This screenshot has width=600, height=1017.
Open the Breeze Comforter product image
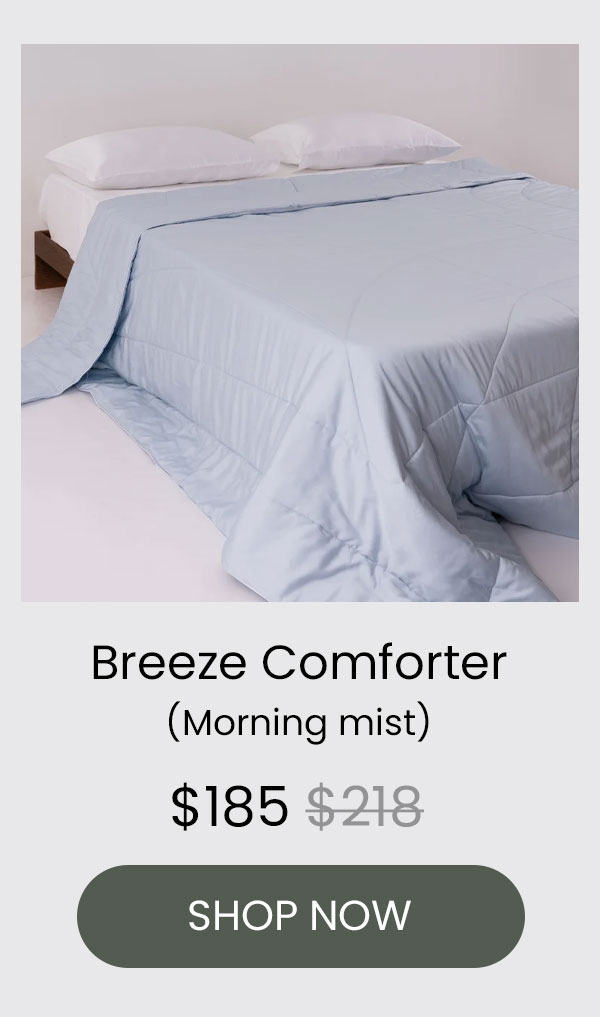coord(300,322)
